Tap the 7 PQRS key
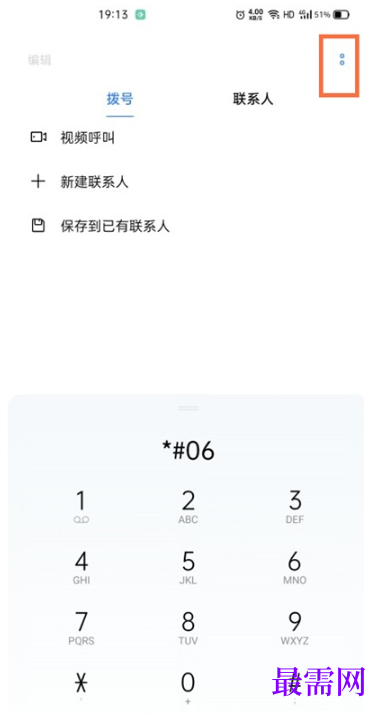 tap(81, 628)
